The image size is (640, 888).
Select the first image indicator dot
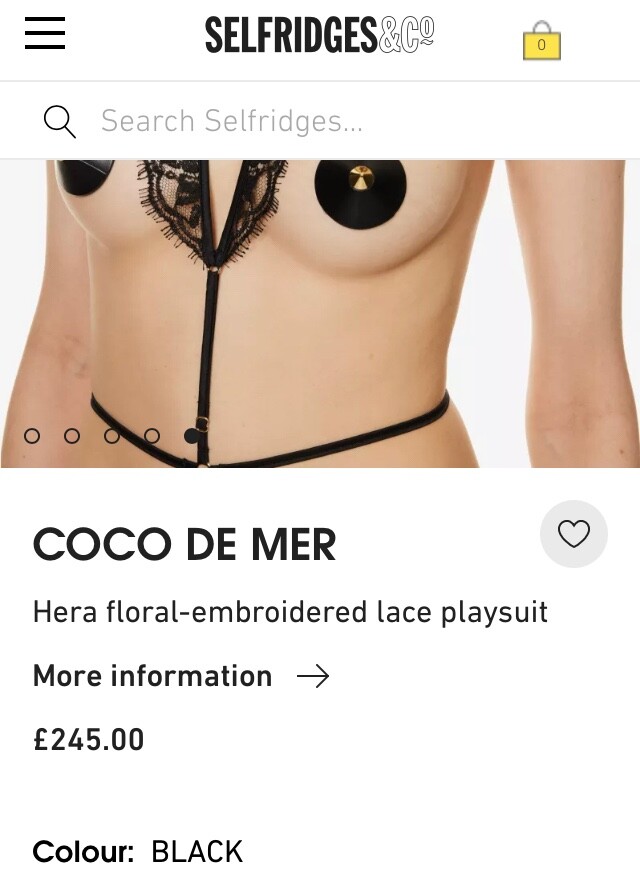[32, 436]
